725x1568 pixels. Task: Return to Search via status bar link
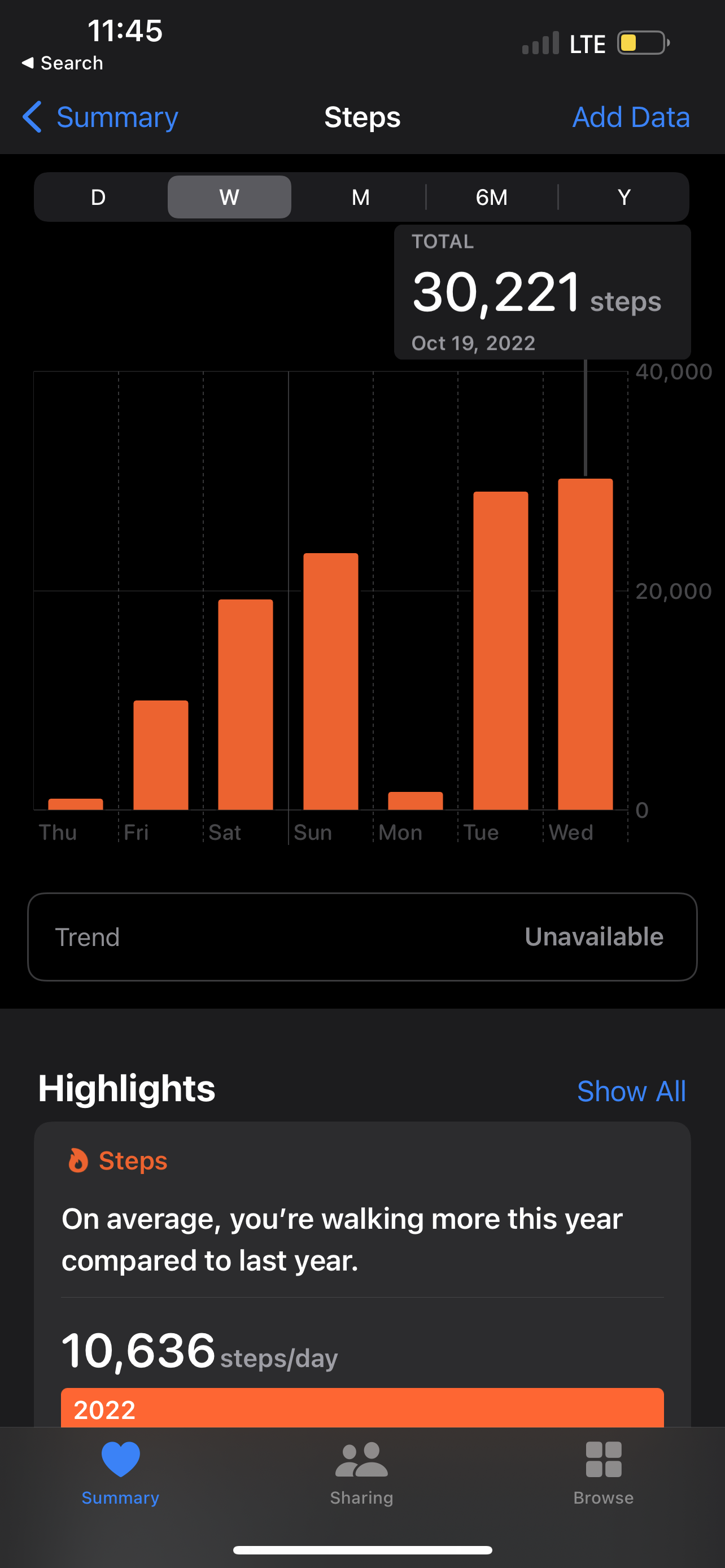pos(62,63)
